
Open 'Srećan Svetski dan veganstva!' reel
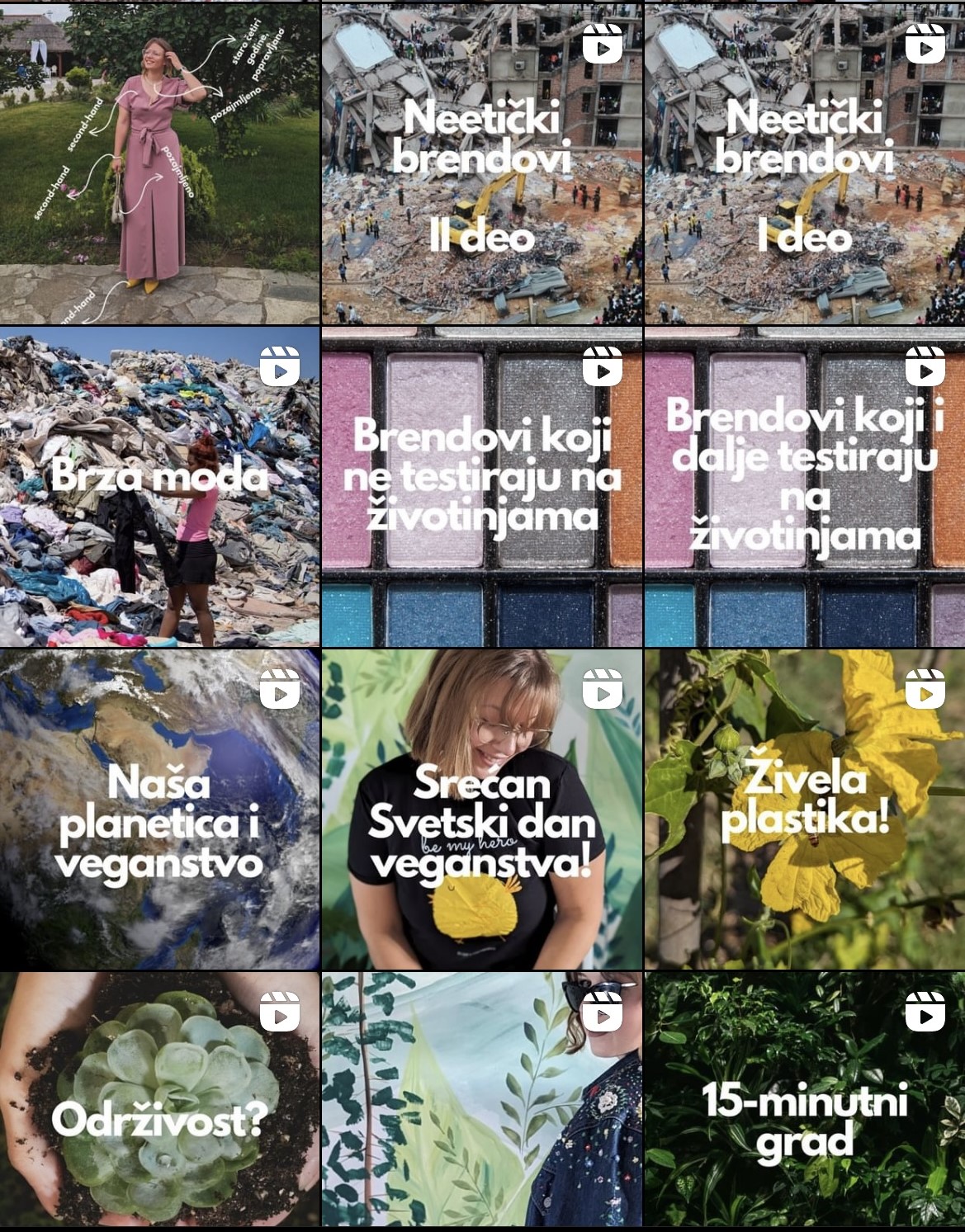[x=481, y=809]
